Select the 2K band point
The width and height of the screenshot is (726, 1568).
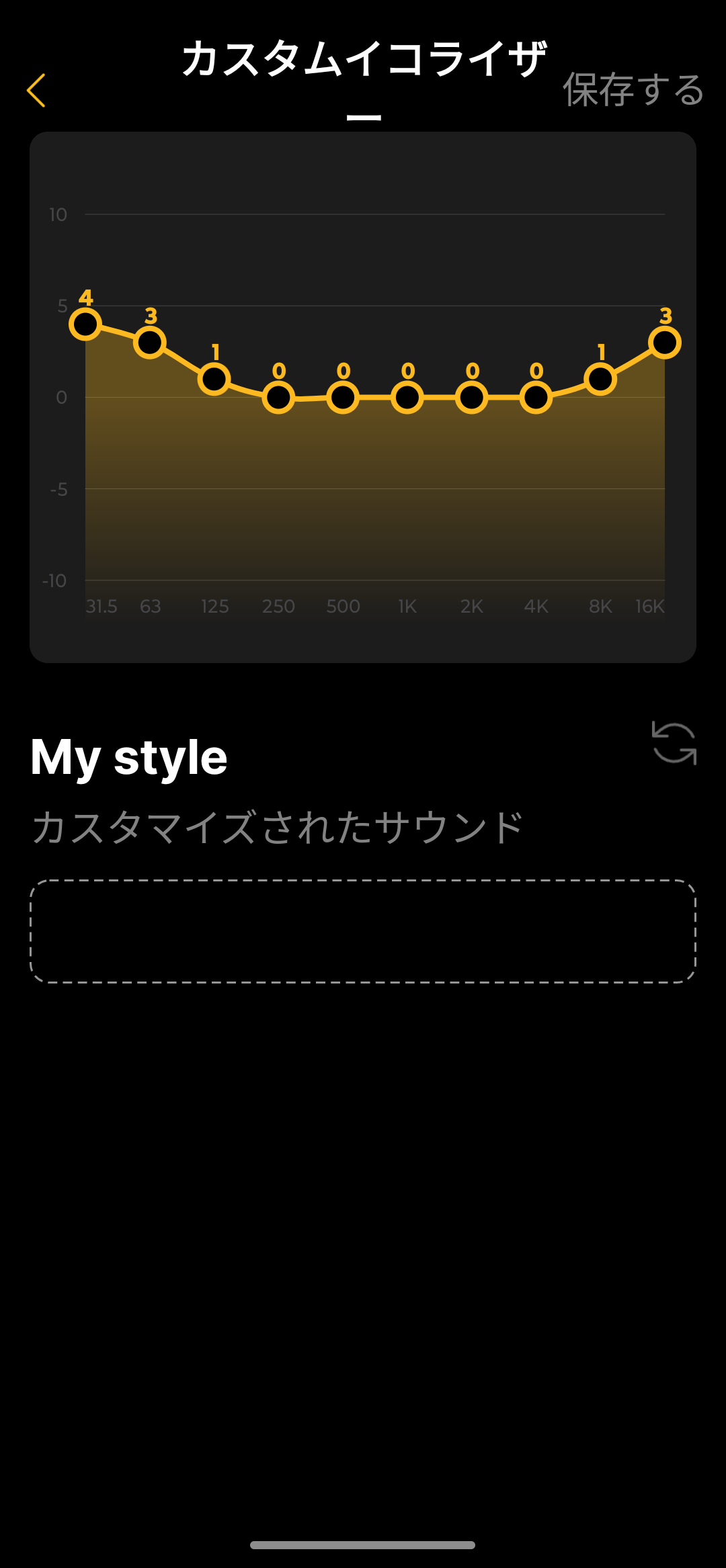click(x=472, y=398)
